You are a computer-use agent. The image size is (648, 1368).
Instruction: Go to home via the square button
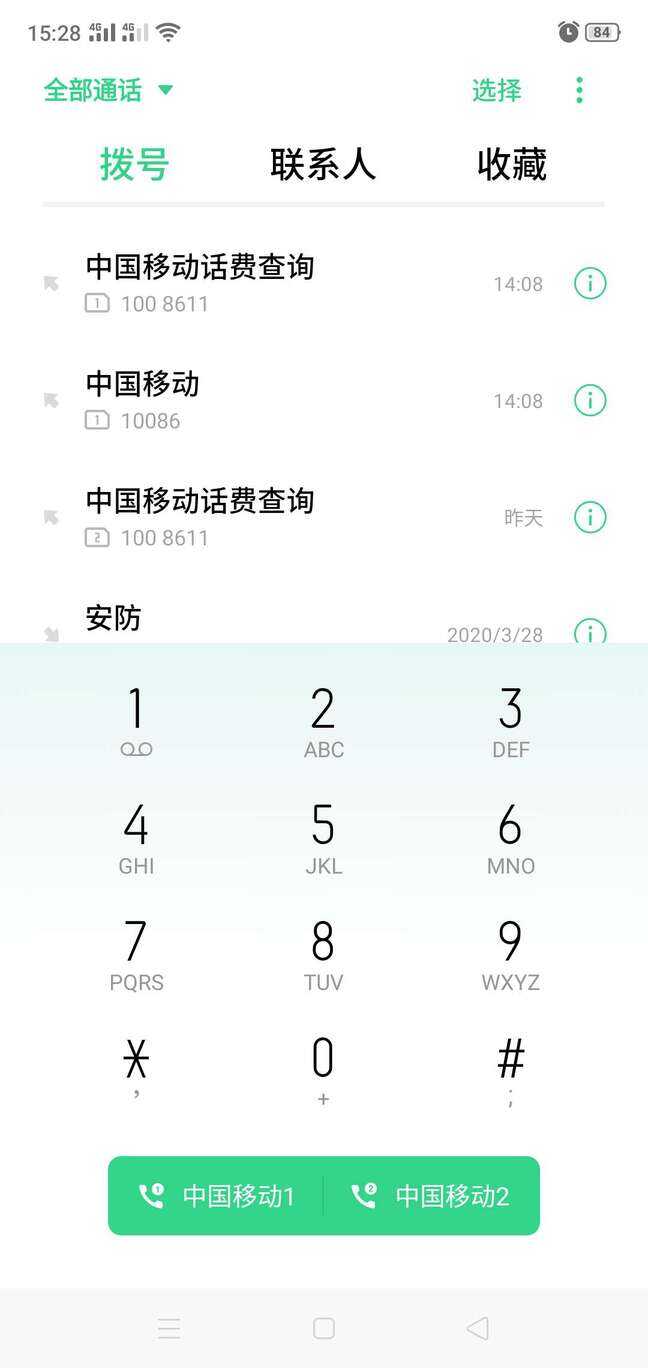324,1328
